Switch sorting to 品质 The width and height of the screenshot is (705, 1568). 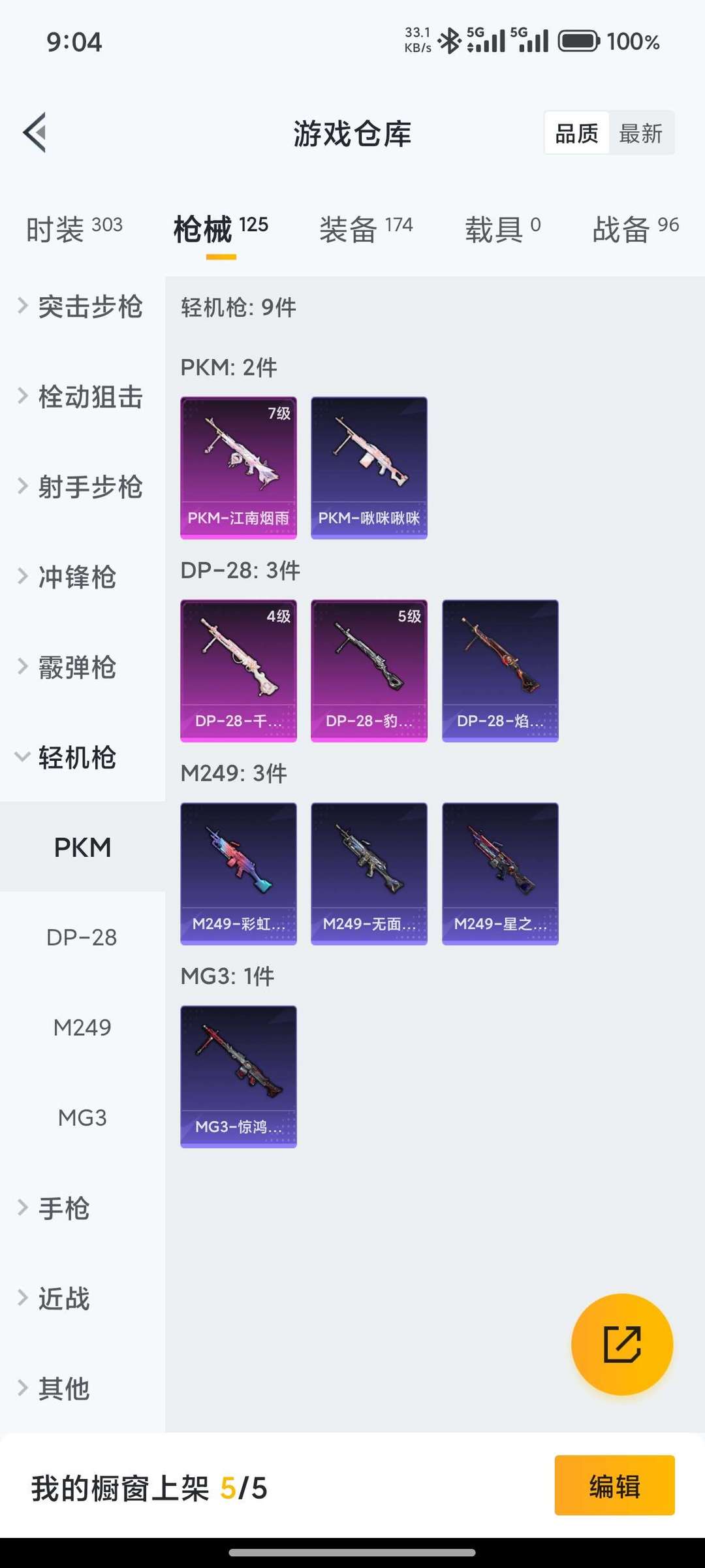pos(576,133)
